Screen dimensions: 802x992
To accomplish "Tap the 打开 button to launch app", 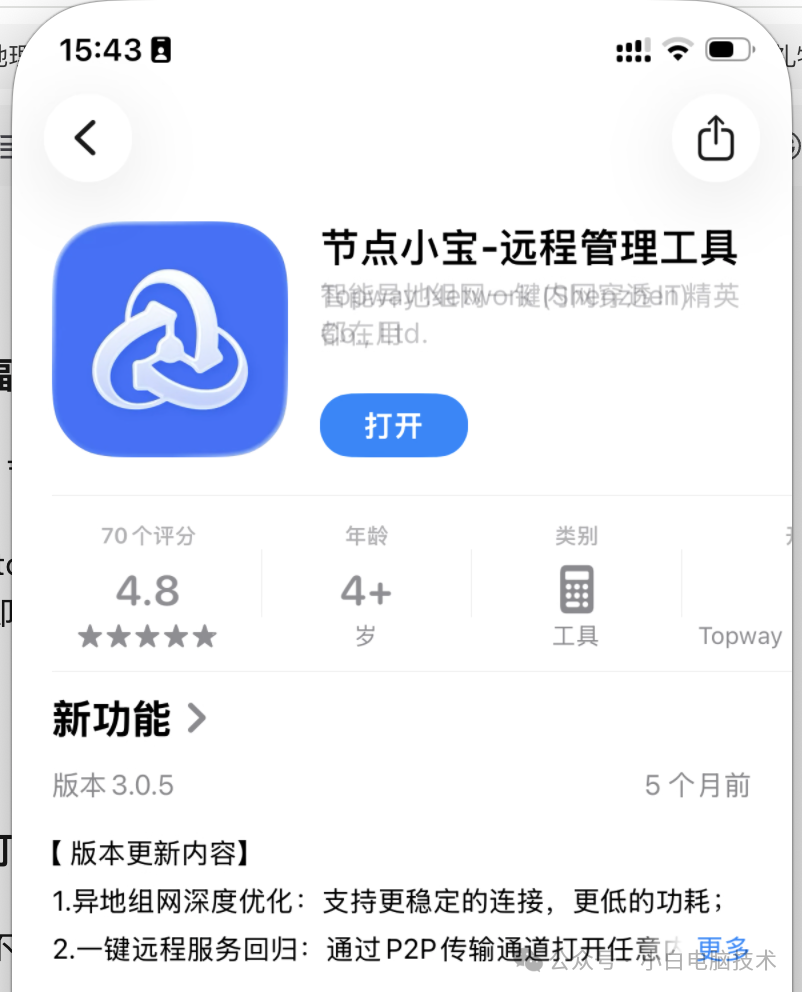I will [x=393, y=425].
